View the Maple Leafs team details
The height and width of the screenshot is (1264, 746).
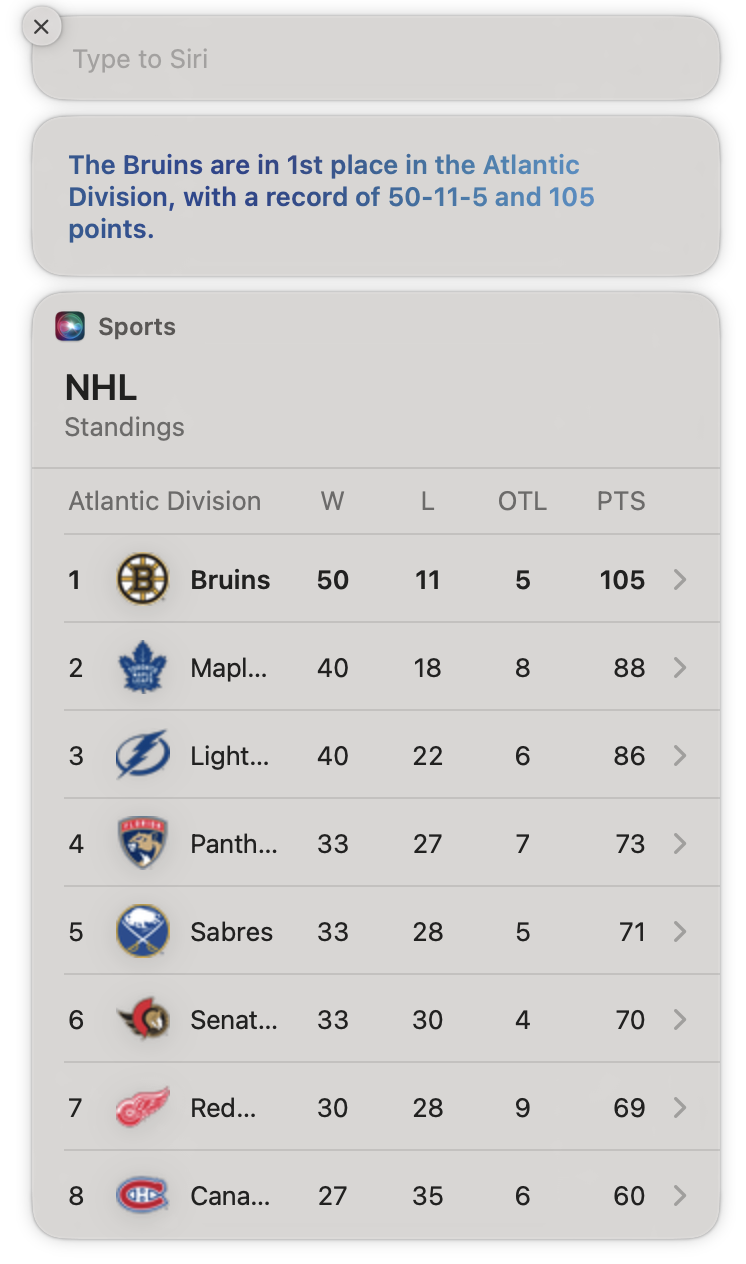pyautogui.click(x=376, y=668)
